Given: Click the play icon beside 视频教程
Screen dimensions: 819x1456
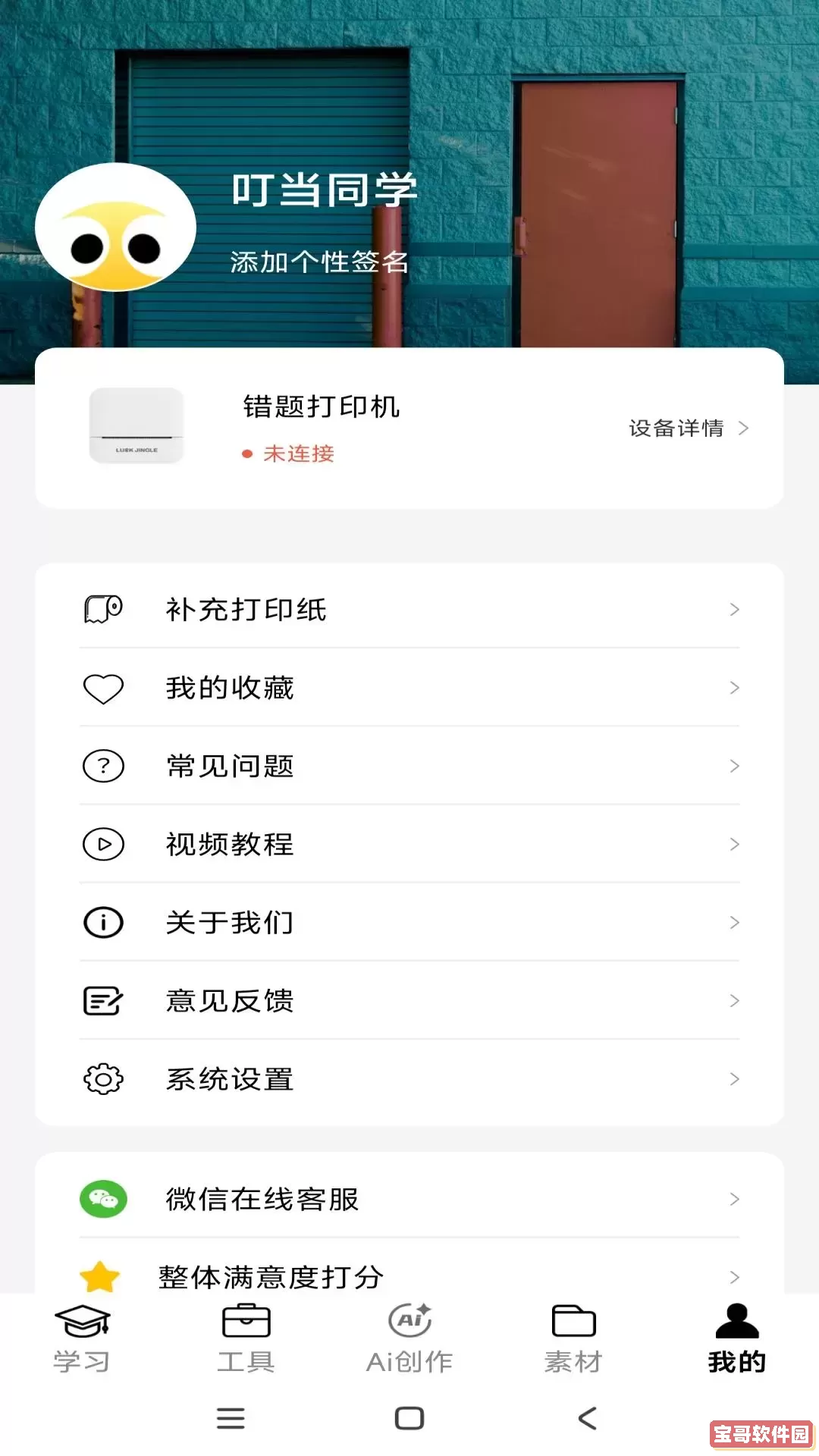Looking at the screenshot, I should coord(102,844).
